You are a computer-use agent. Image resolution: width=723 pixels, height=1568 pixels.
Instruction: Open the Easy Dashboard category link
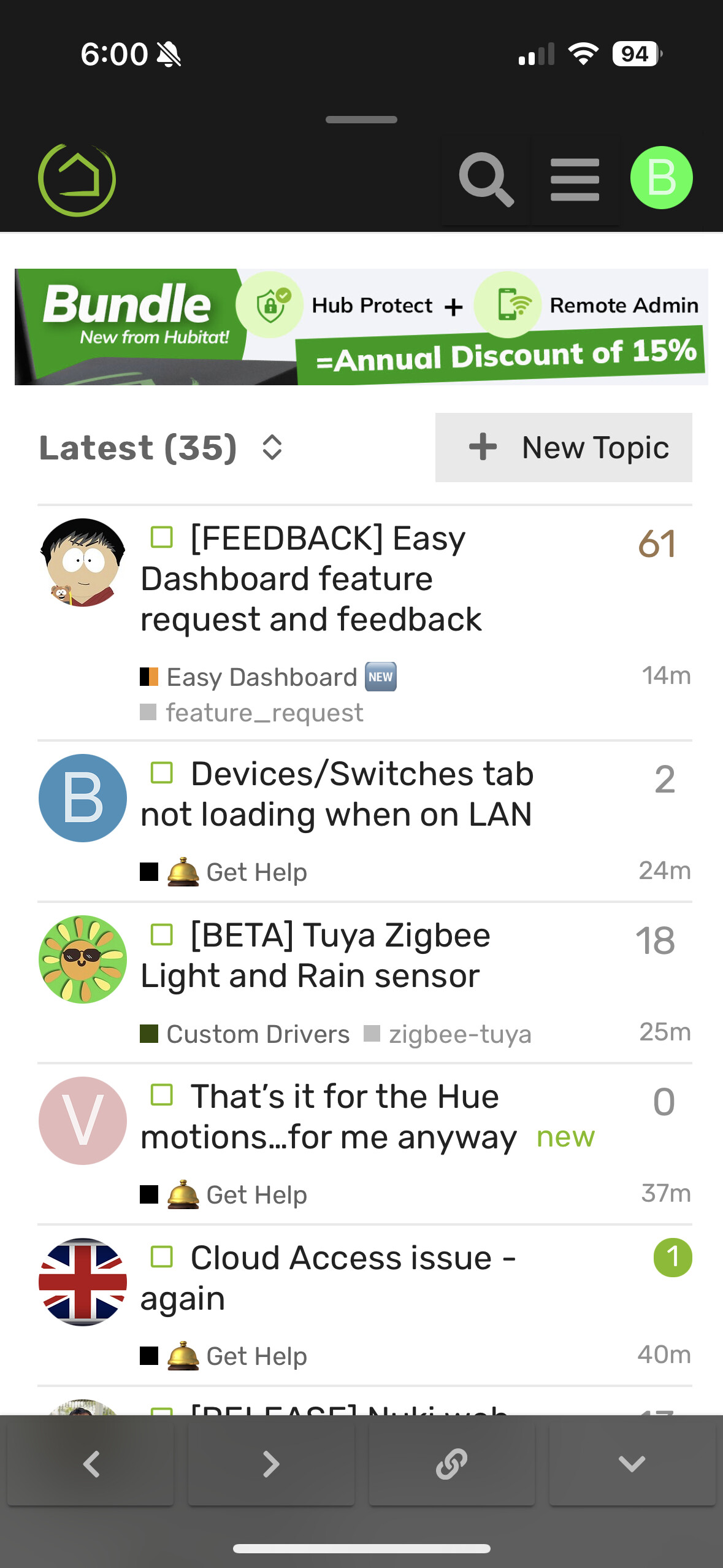pyautogui.click(x=262, y=677)
